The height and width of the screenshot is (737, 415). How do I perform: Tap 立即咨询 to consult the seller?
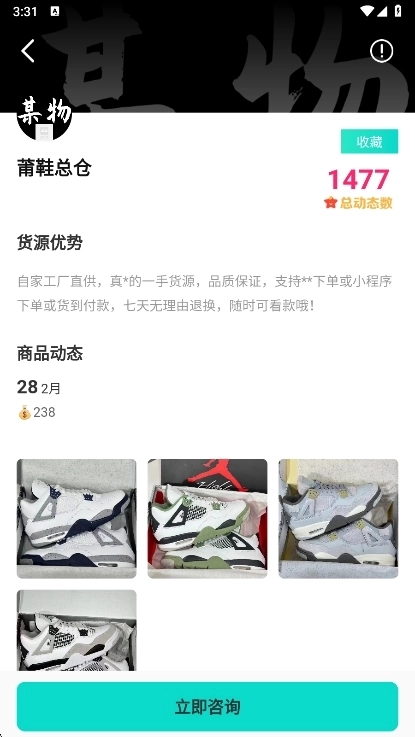pos(207,706)
